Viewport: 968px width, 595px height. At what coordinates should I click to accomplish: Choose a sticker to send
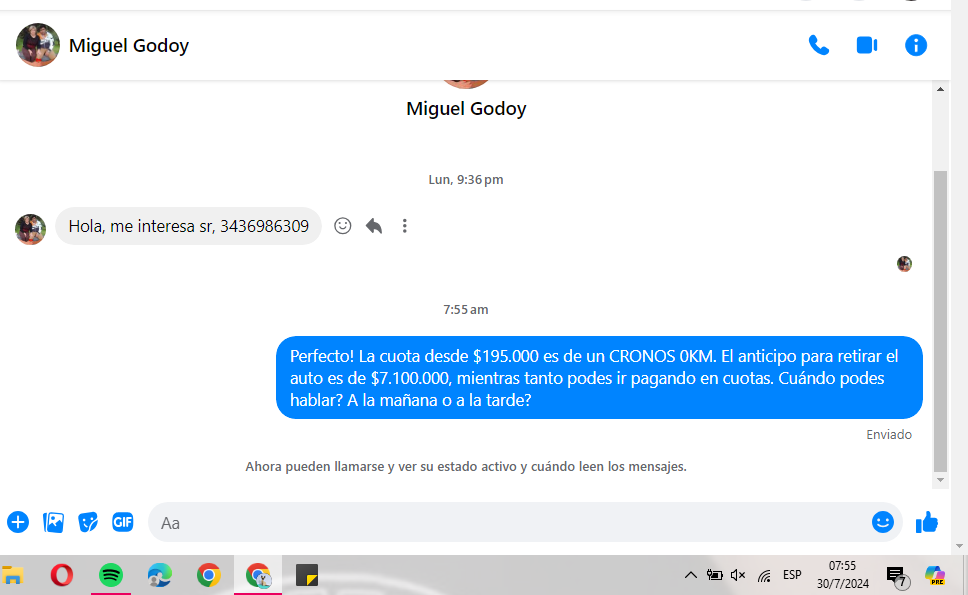[x=88, y=522]
